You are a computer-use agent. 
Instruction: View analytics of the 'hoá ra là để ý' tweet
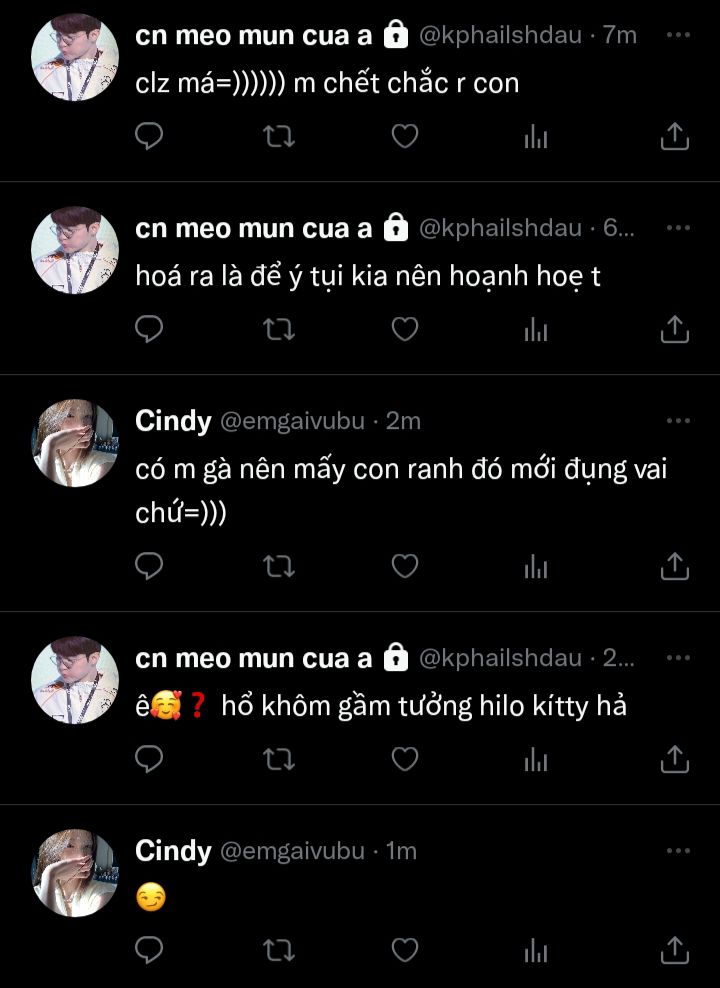coord(536,328)
